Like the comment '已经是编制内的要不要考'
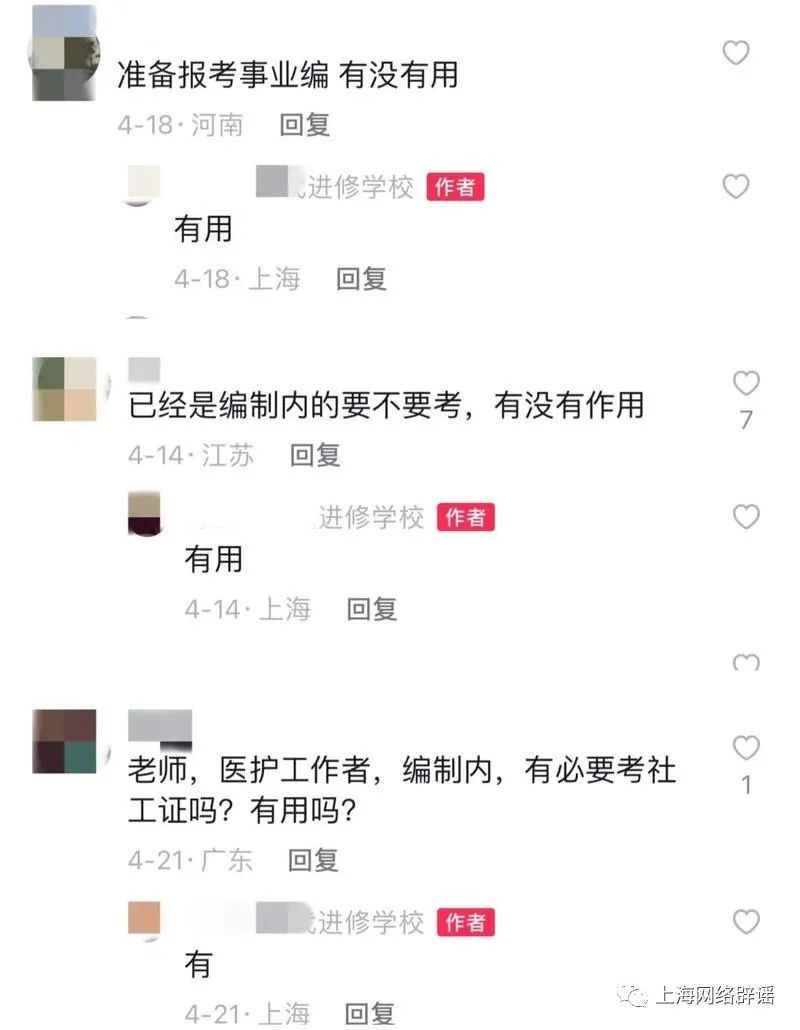800x1030 pixels. [746, 383]
